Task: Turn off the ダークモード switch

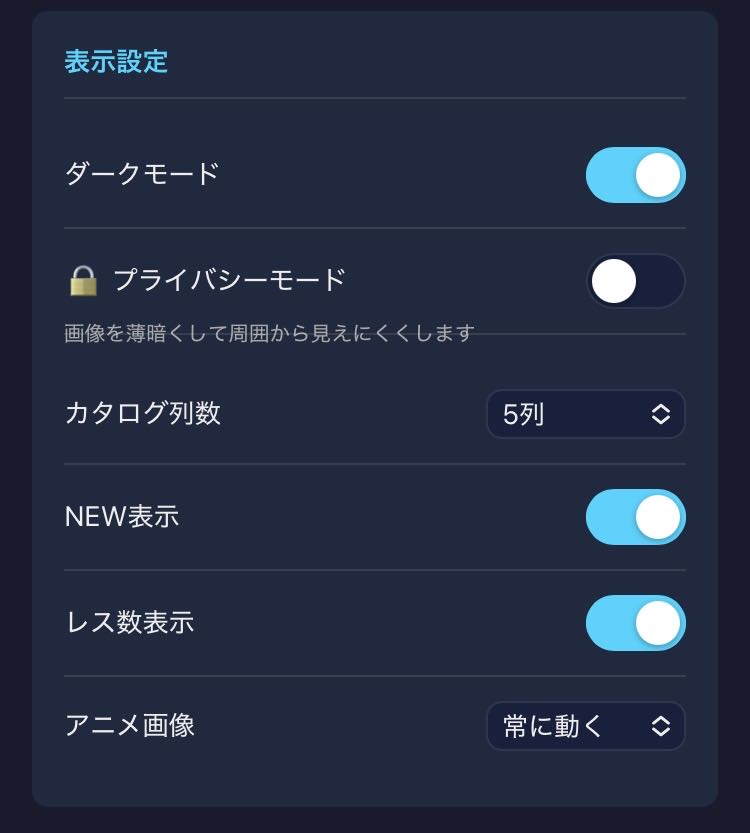Action: [x=635, y=175]
